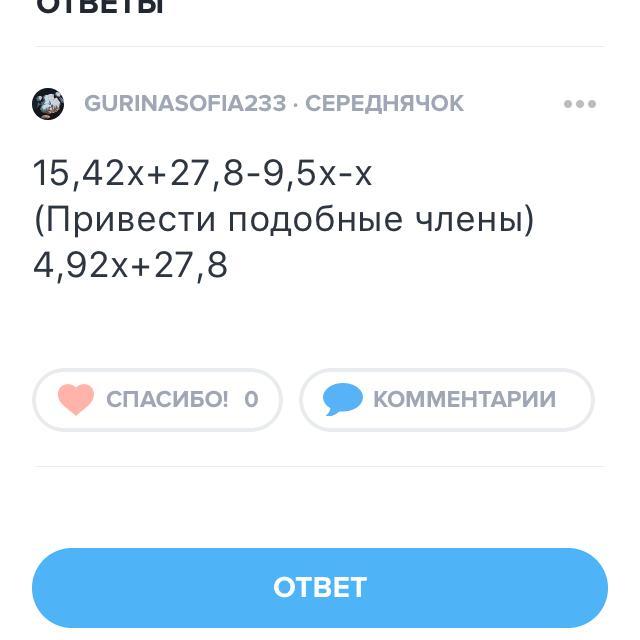Open Комментарии on this answer
Image resolution: width=640 pixels, height=640 pixels.
click(446, 400)
